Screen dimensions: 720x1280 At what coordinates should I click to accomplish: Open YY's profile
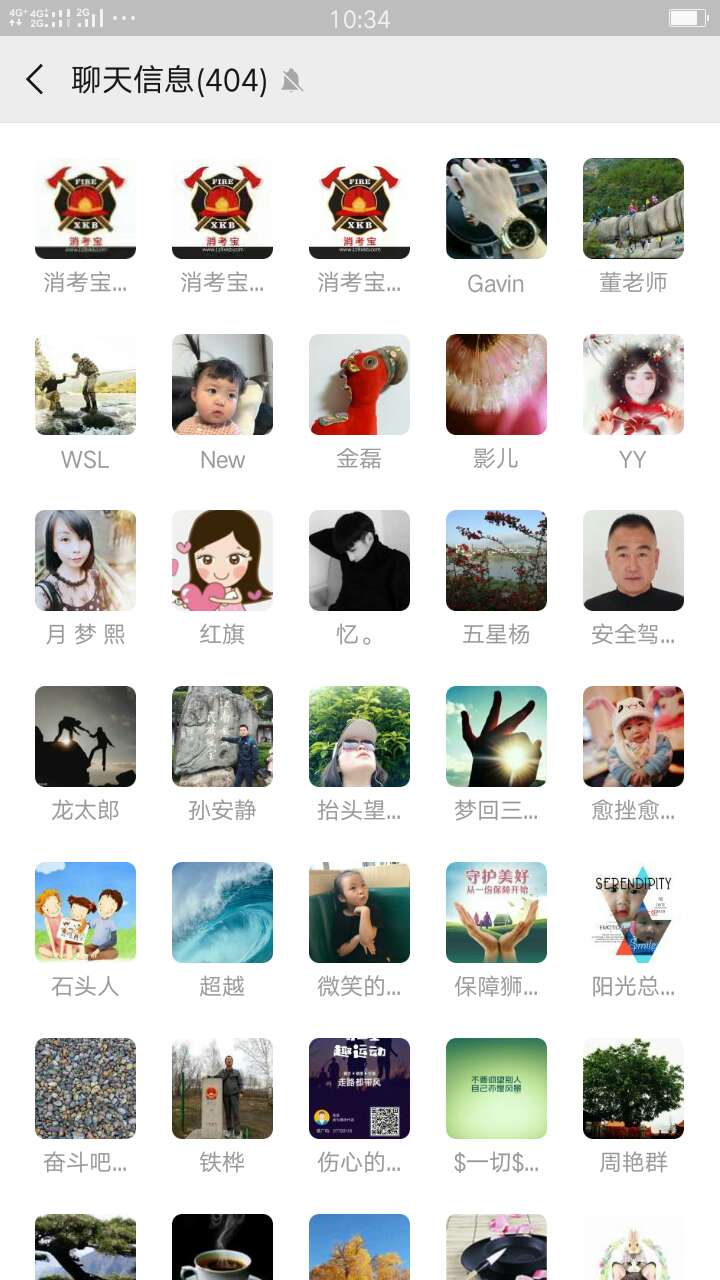pyautogui.click(x=633, y=385)
